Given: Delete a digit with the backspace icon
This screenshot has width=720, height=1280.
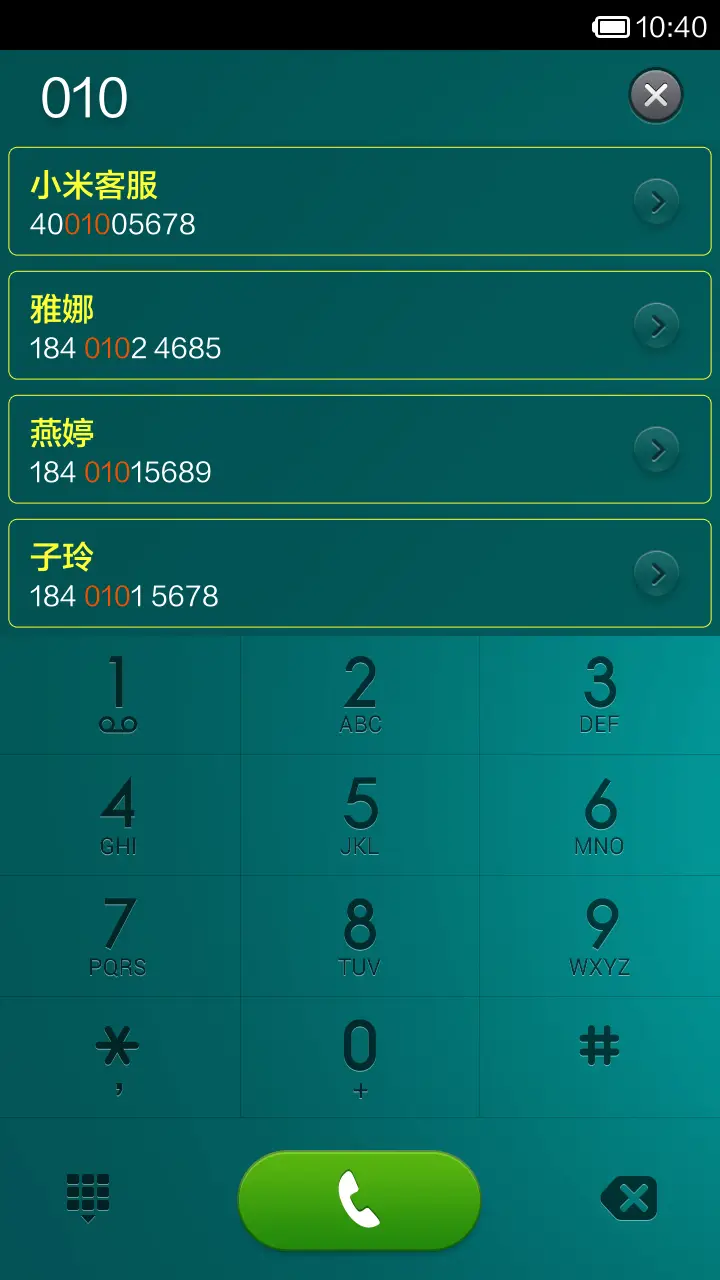Looking at the screenshot, I should point(629,1196).
